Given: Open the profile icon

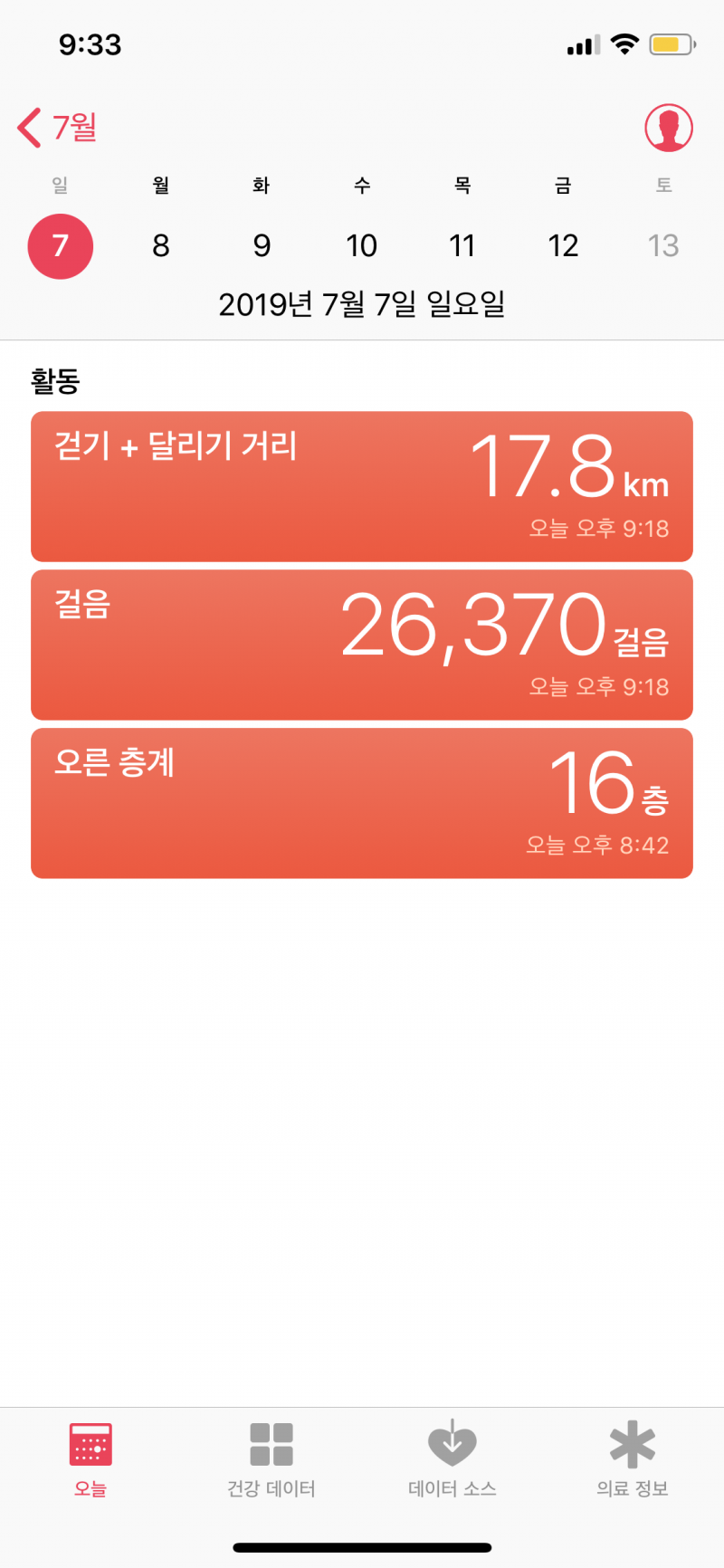Looking at the screenshot, I should (x=669, y=128).
